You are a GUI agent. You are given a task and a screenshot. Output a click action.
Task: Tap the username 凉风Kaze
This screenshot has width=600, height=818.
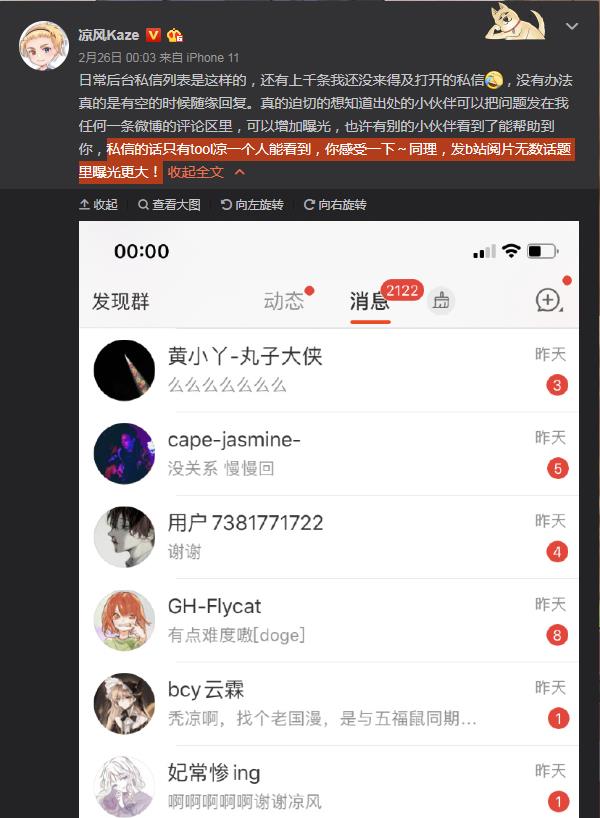(x=108, y=34)
